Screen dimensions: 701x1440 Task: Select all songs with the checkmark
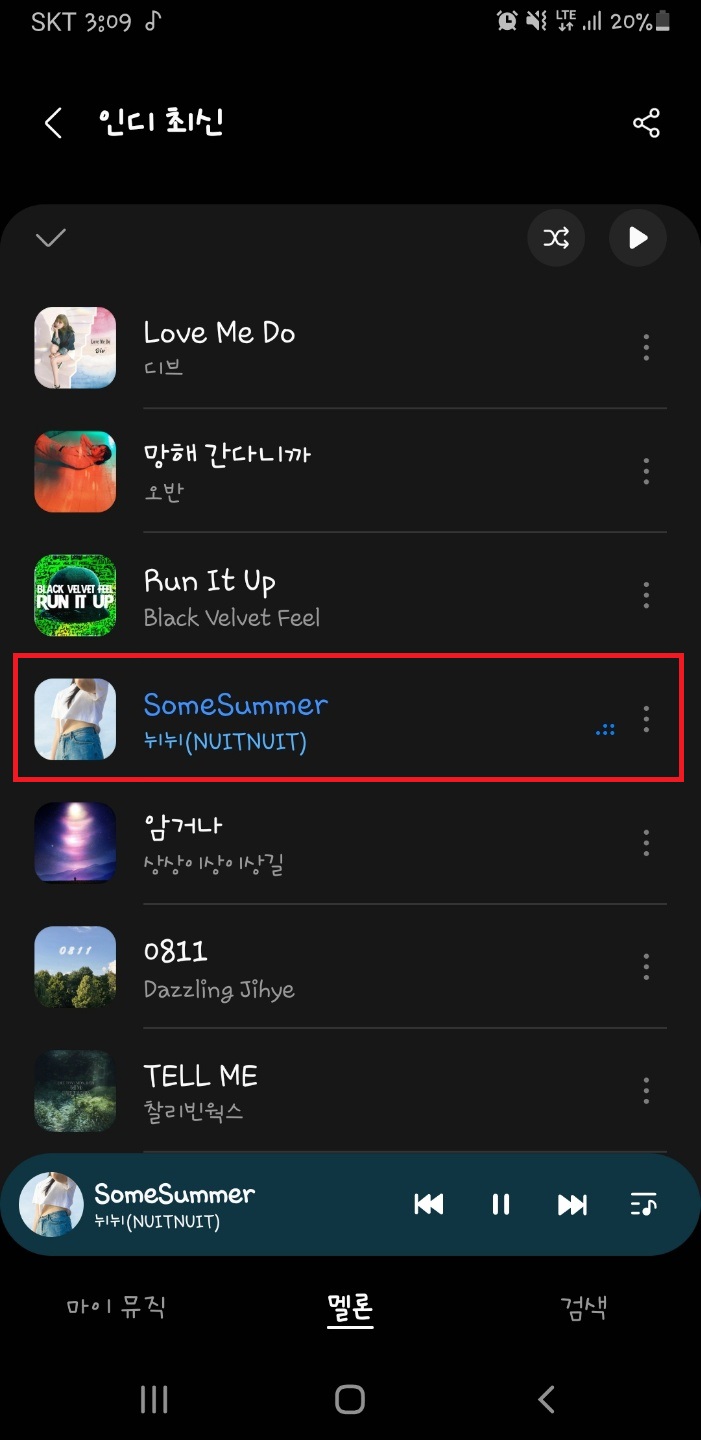[50, 238]
